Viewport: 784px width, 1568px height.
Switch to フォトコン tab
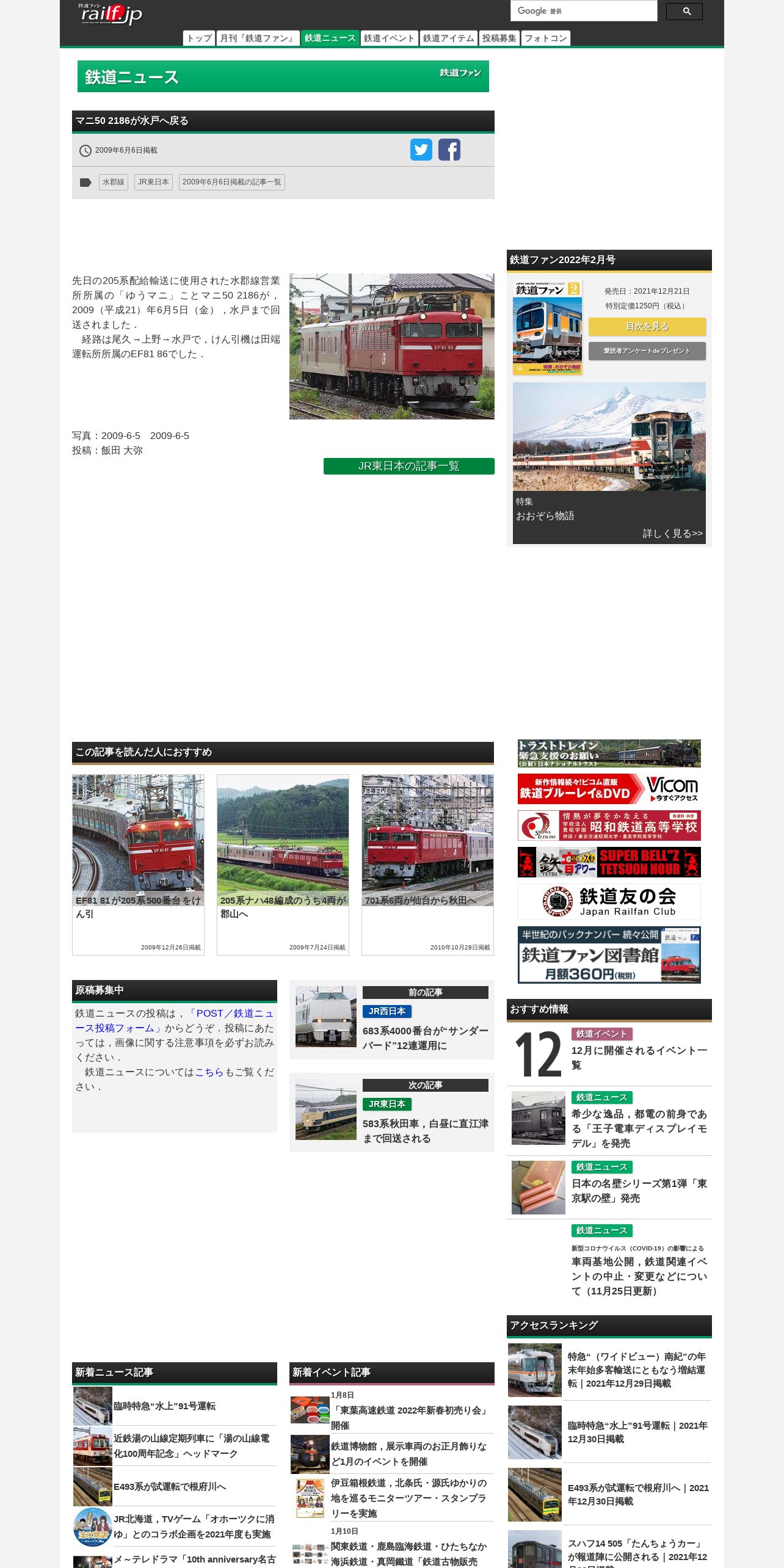(546, 38)
